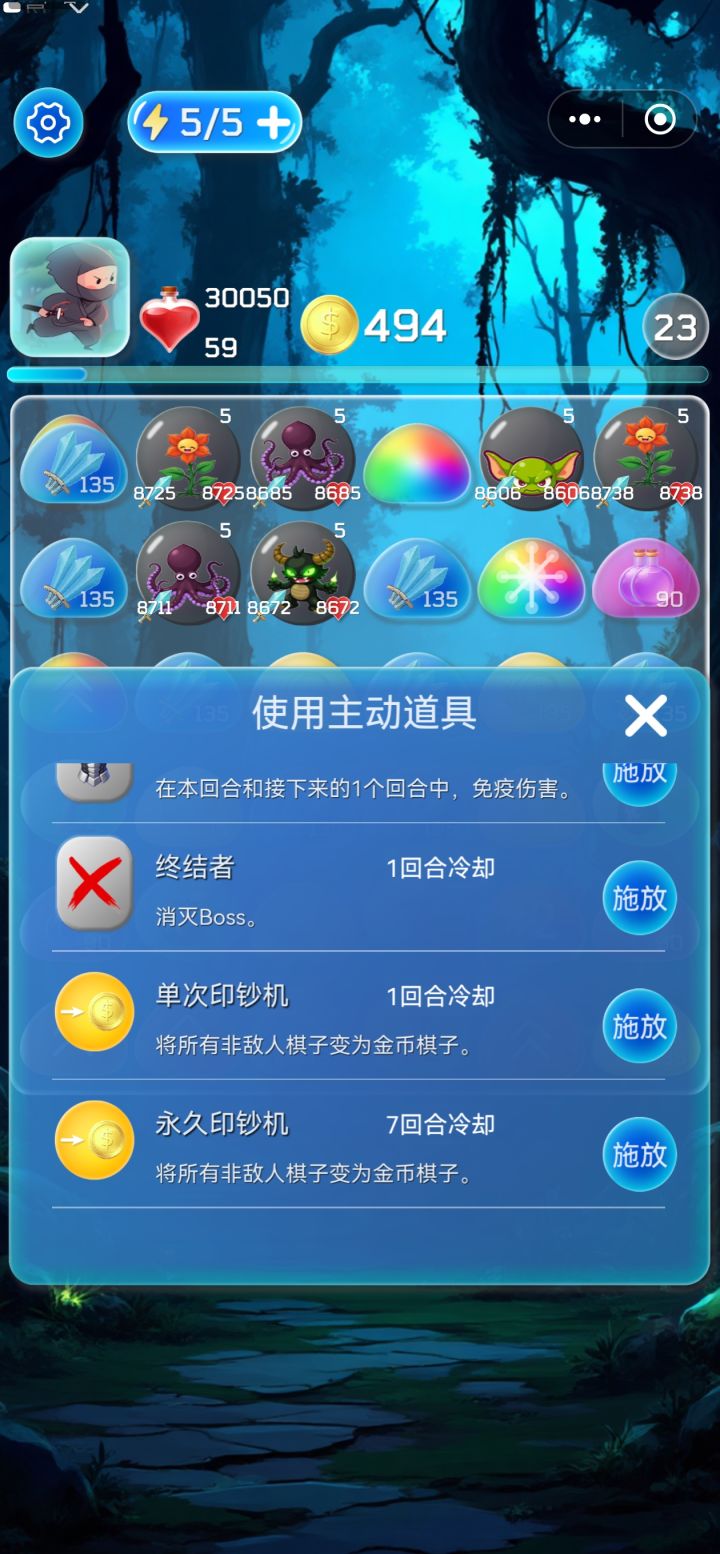Select the 135 sword crystal tile
This screenshot has height=1554, width=720.
72,460
